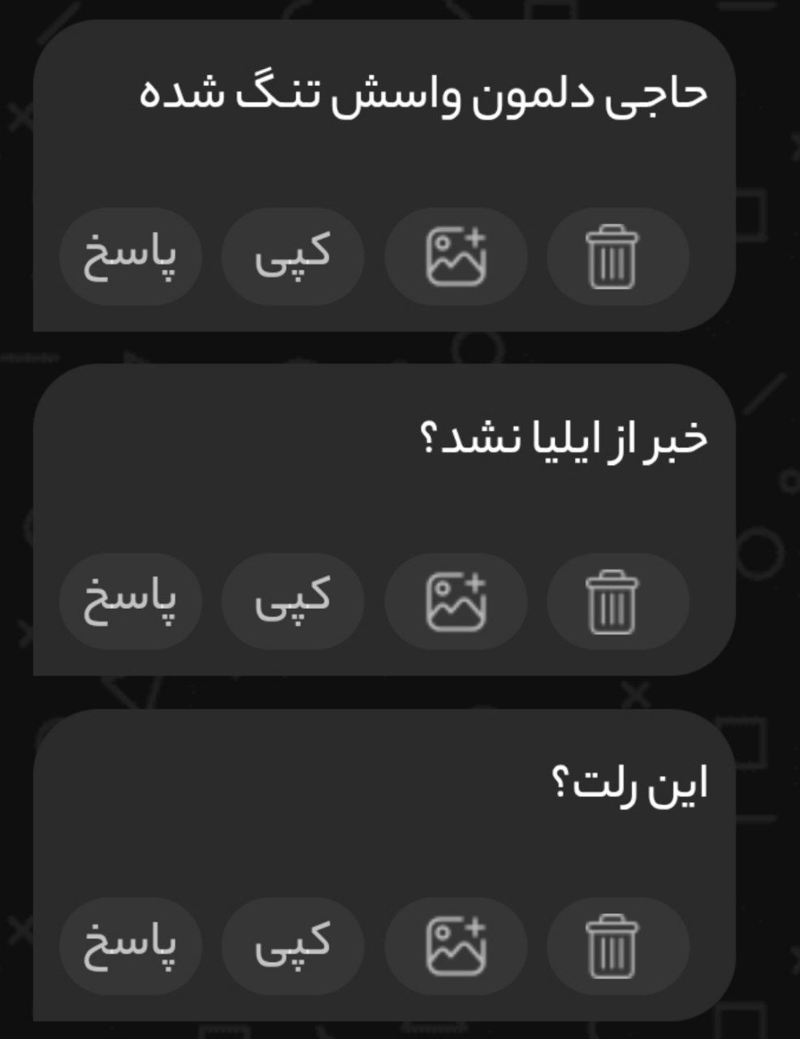This screenshot has height=1039, width=800.
Task: Reply (پاسخ) to 'حاجی دلمون واسش تنگ شده'
Action: point(130,258)
